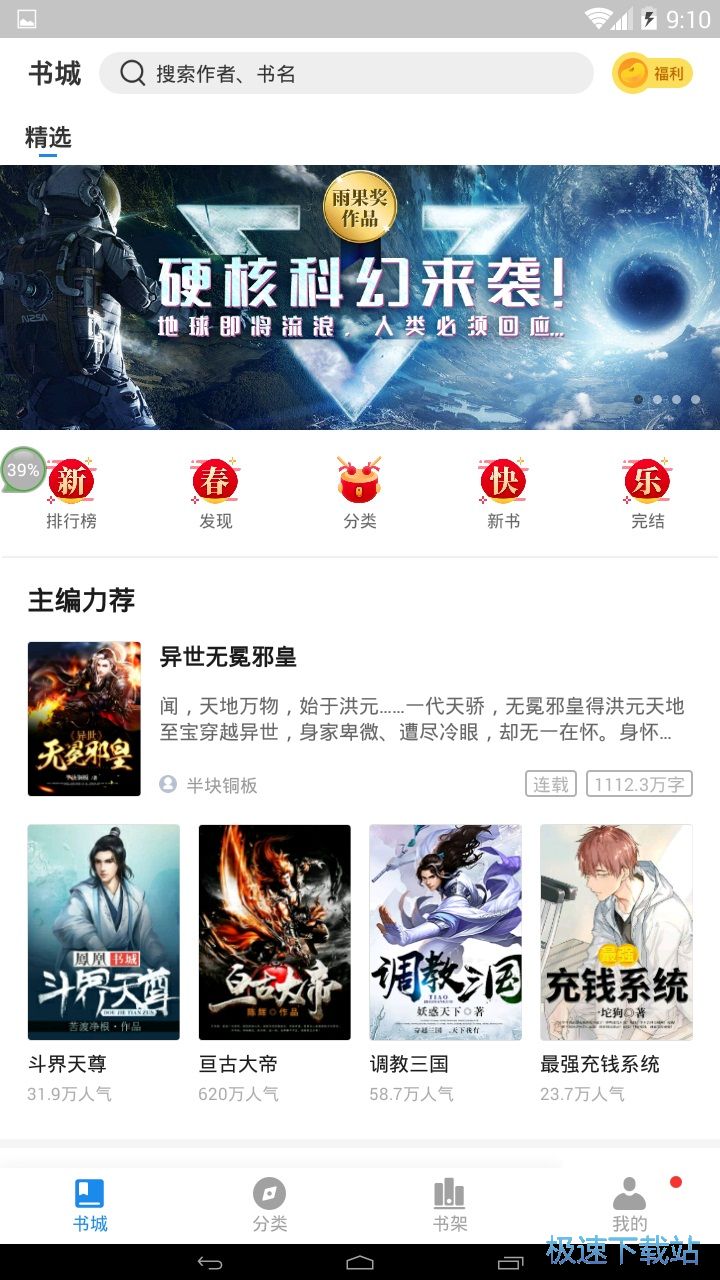720x1280 pixels.
Task: Open the 调教三国 book cover
Action: tap(445, 931)
